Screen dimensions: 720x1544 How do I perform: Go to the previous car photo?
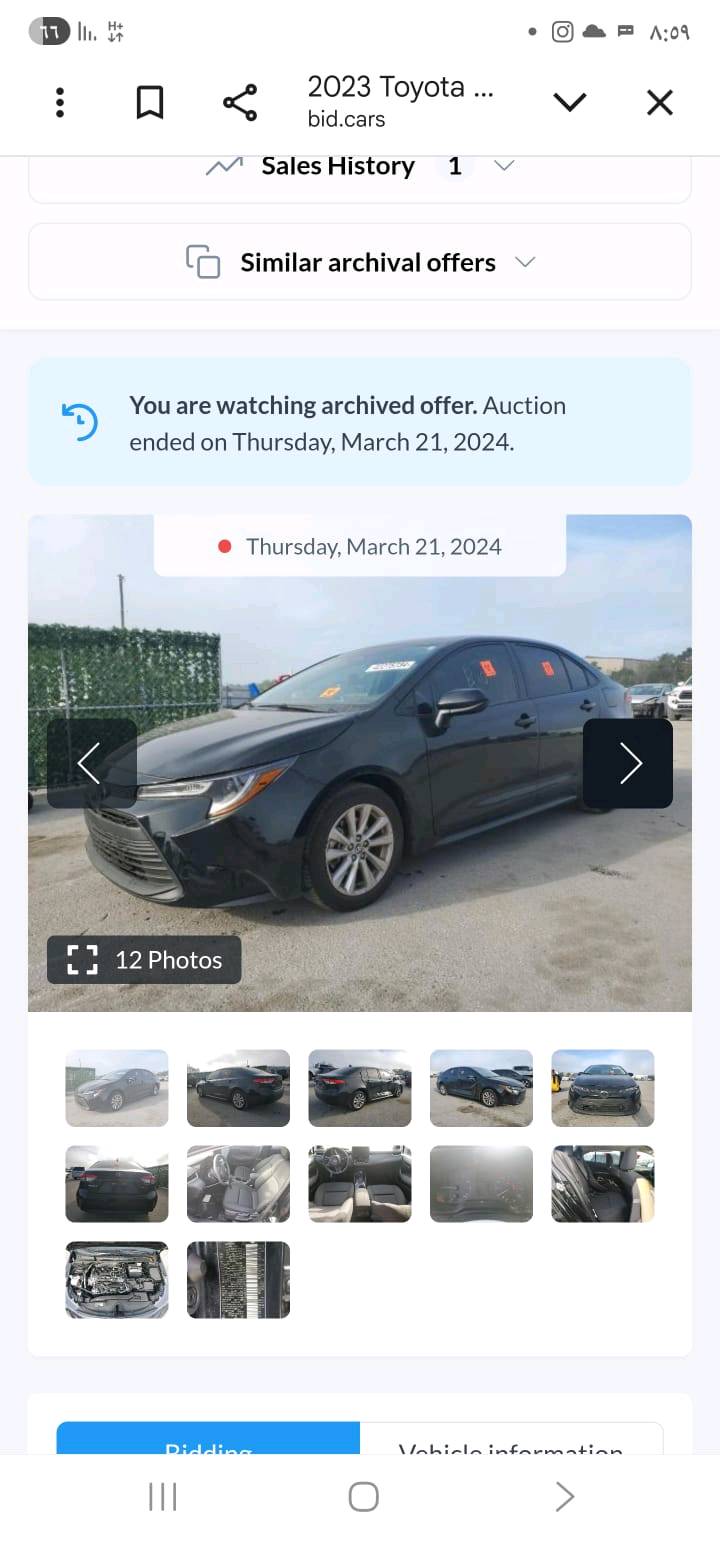pyautogui.click(x=92, y=763)
